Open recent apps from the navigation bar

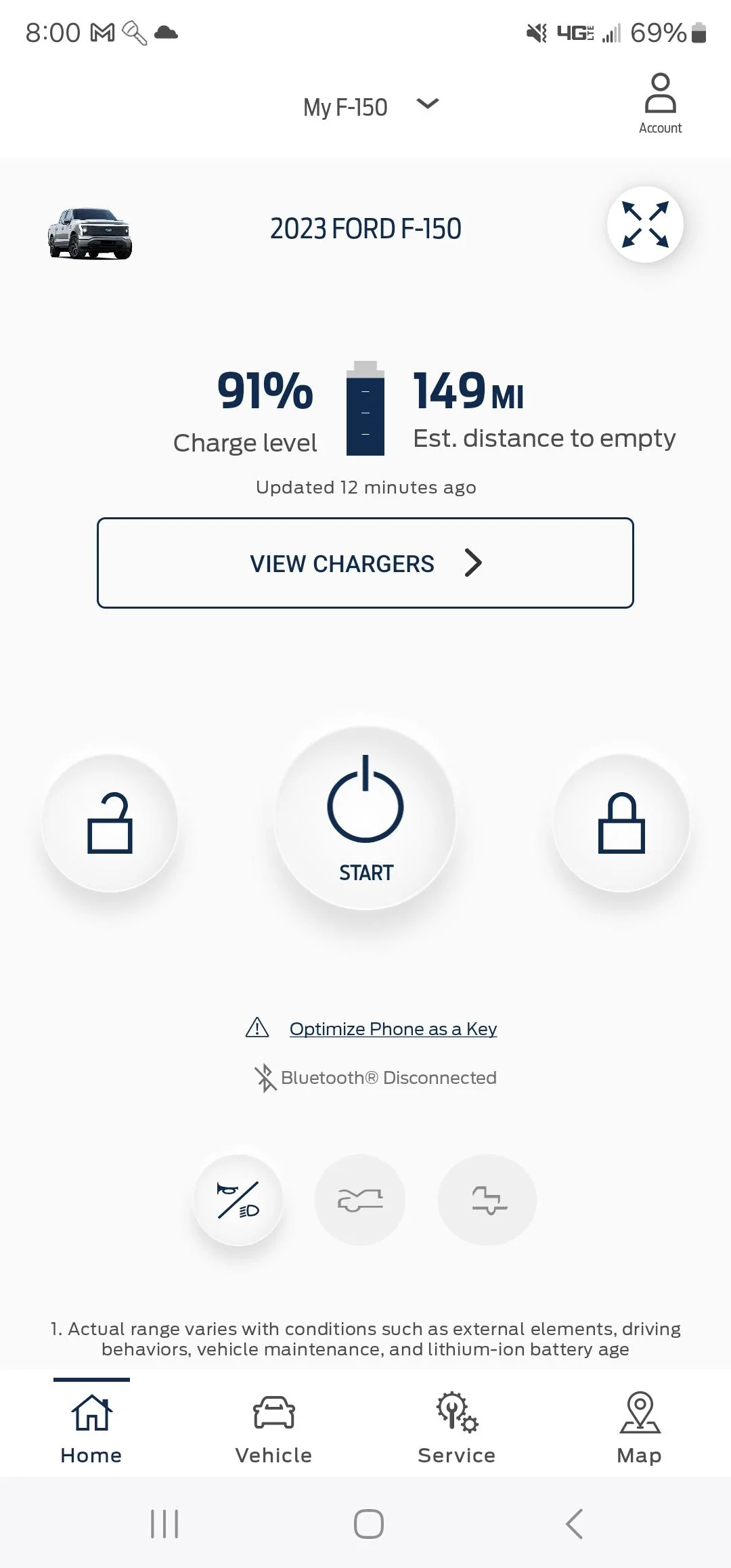(x=164, y=1524)
